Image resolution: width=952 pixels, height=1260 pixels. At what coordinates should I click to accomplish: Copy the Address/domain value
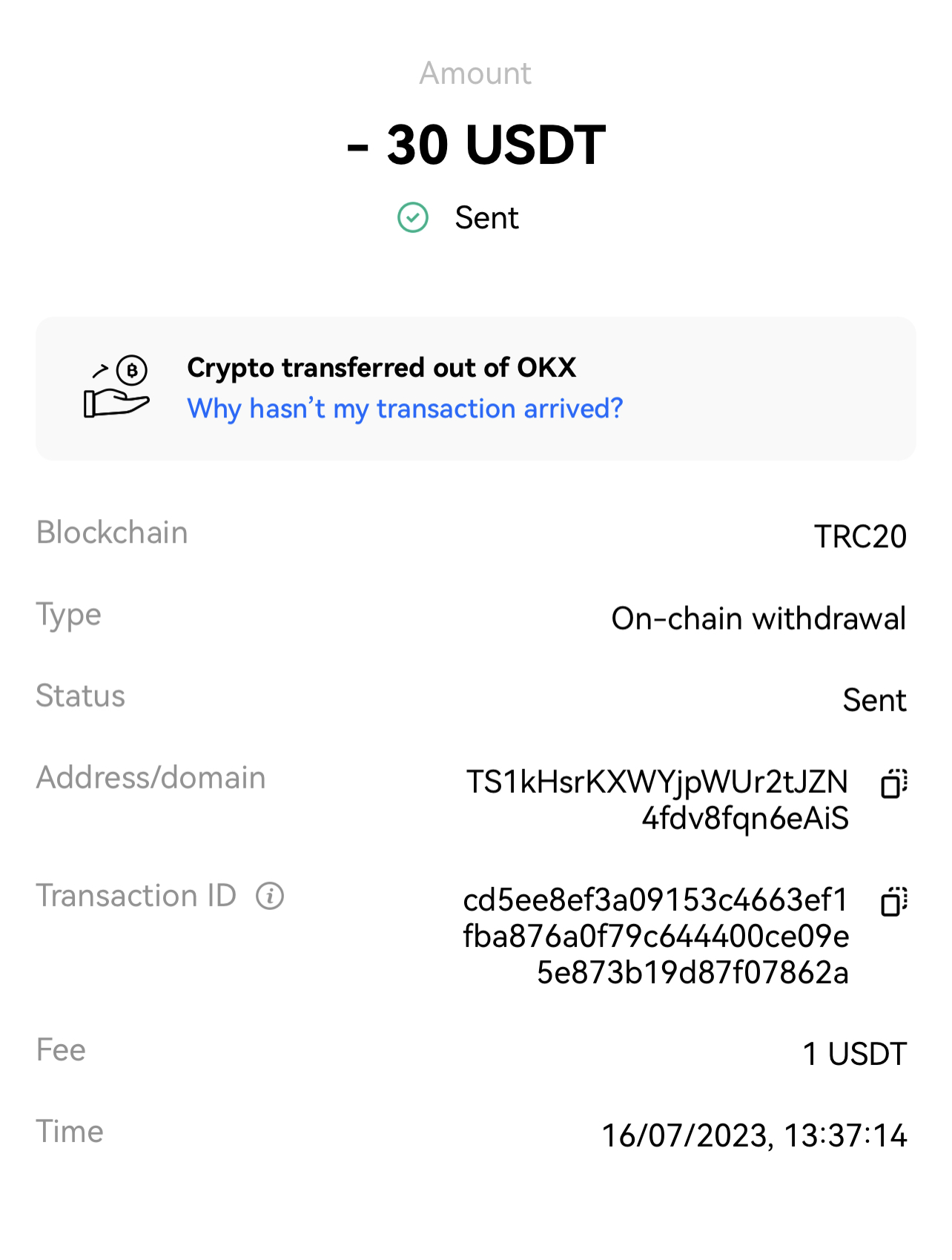tap(893, 784)
